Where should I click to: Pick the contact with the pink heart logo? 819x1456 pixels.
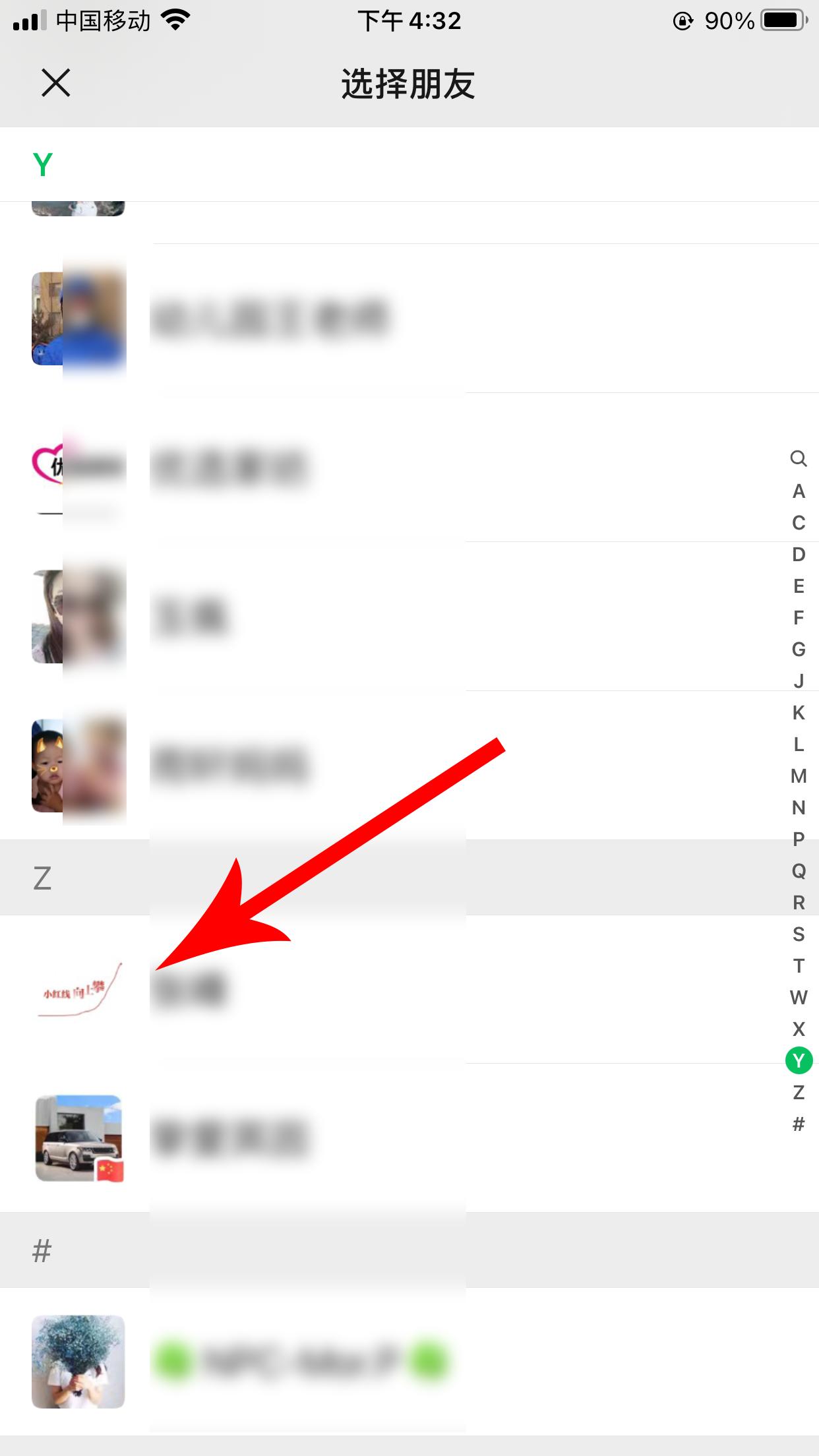264,467
